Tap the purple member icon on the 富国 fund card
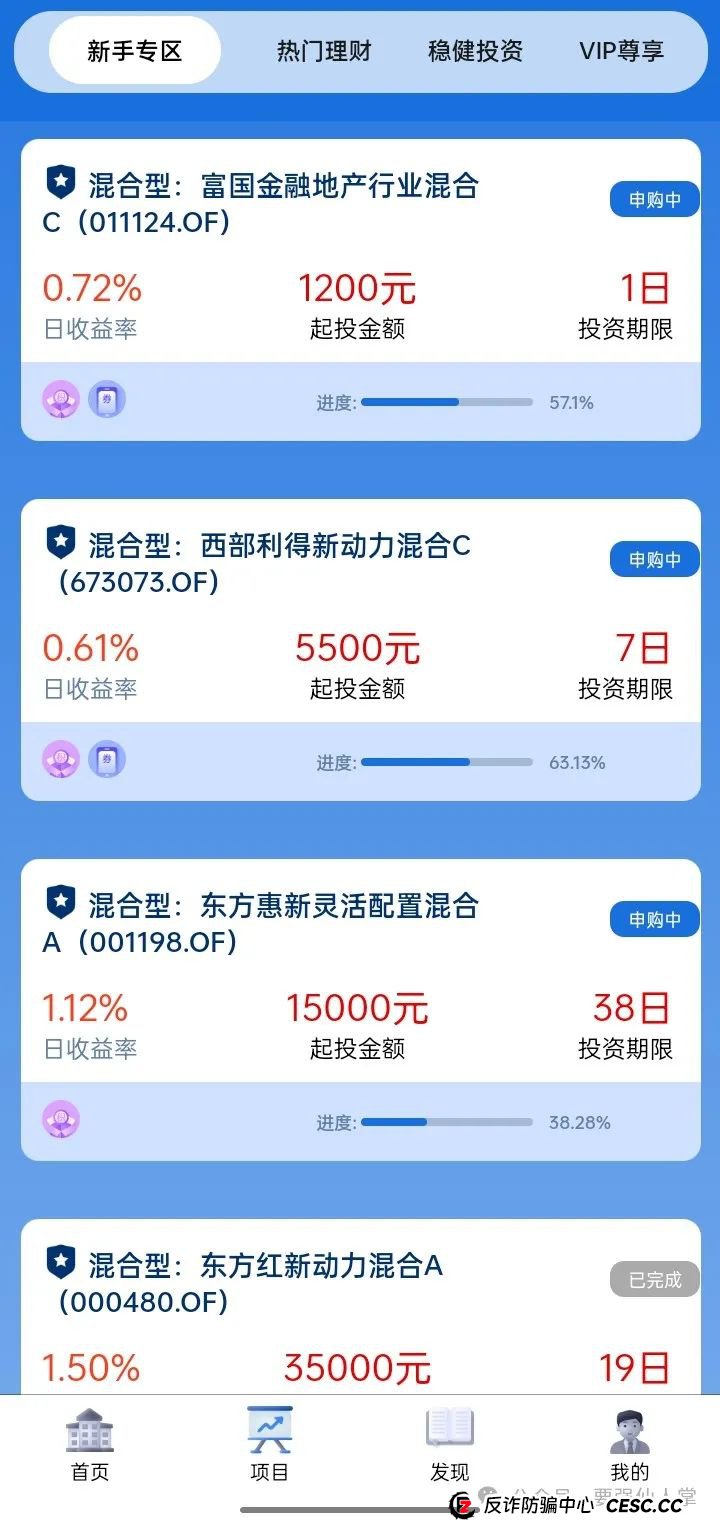This screenshot has width=720, height=1527. (x=61, y=399)
